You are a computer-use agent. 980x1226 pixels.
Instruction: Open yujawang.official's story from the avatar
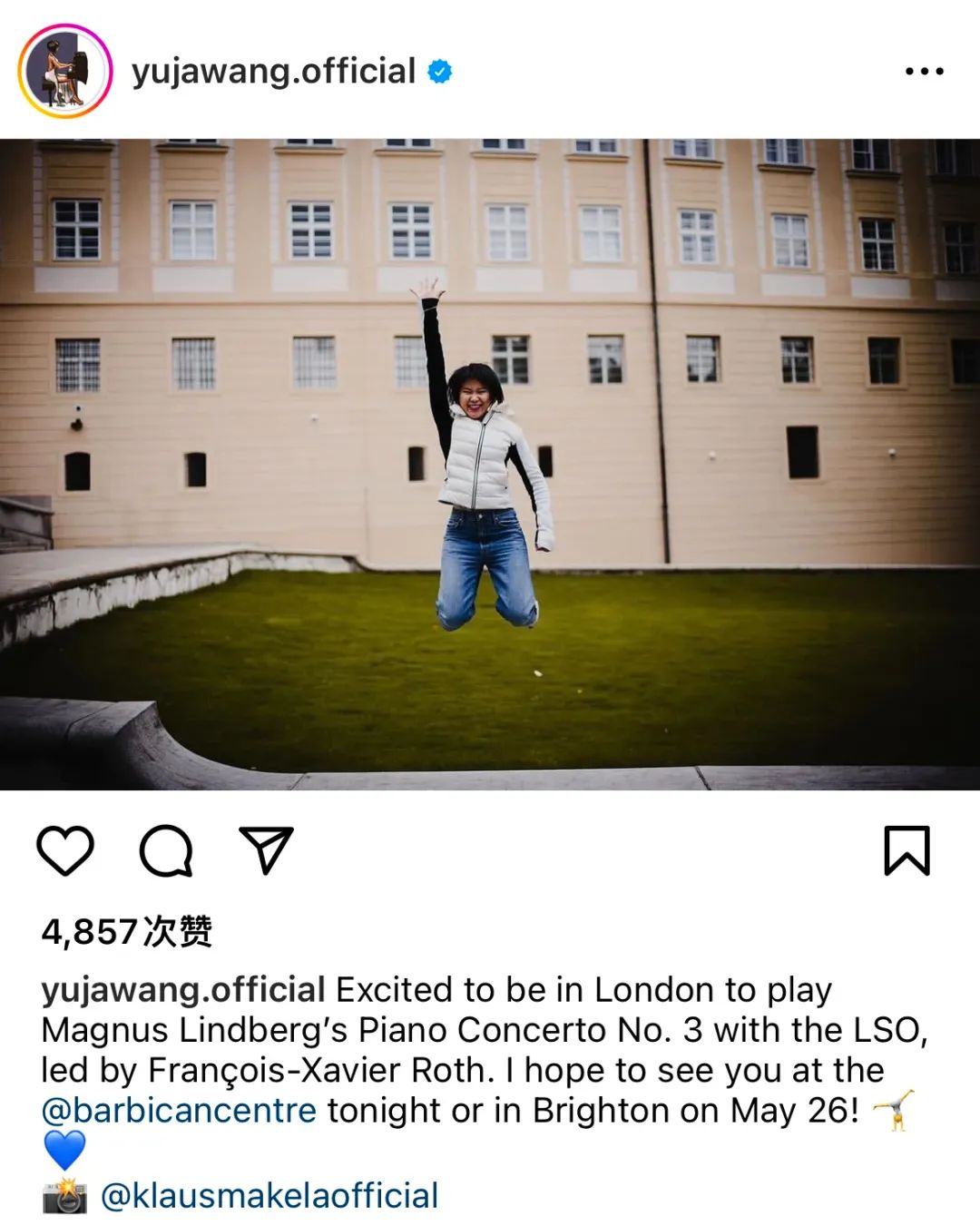pos(65,72)
